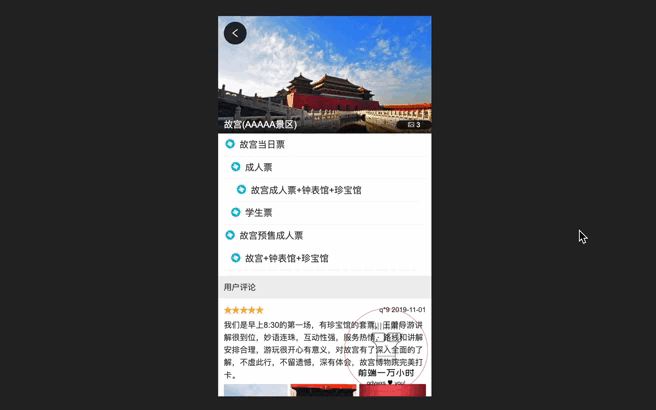Open 故宫成人票+钟表馆+珍宝馆 ticket

305,190
